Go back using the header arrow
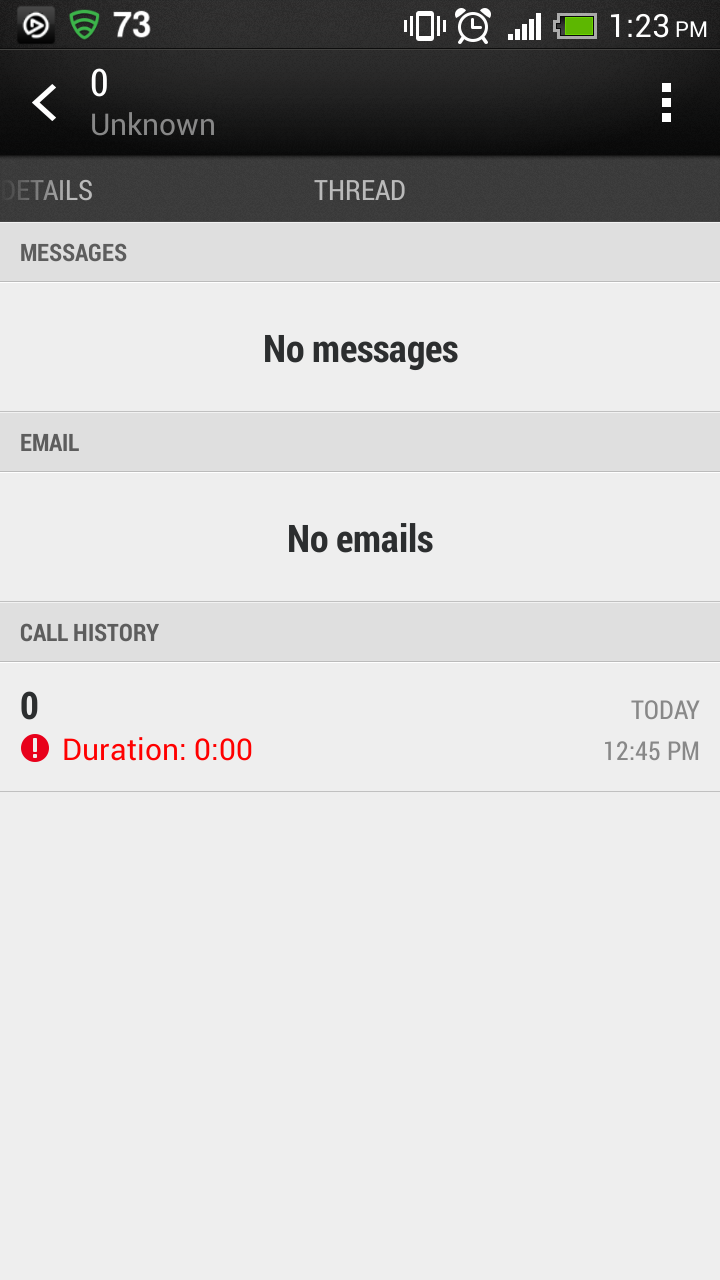This screenshot has width=720, height=1280. [44, 103]
